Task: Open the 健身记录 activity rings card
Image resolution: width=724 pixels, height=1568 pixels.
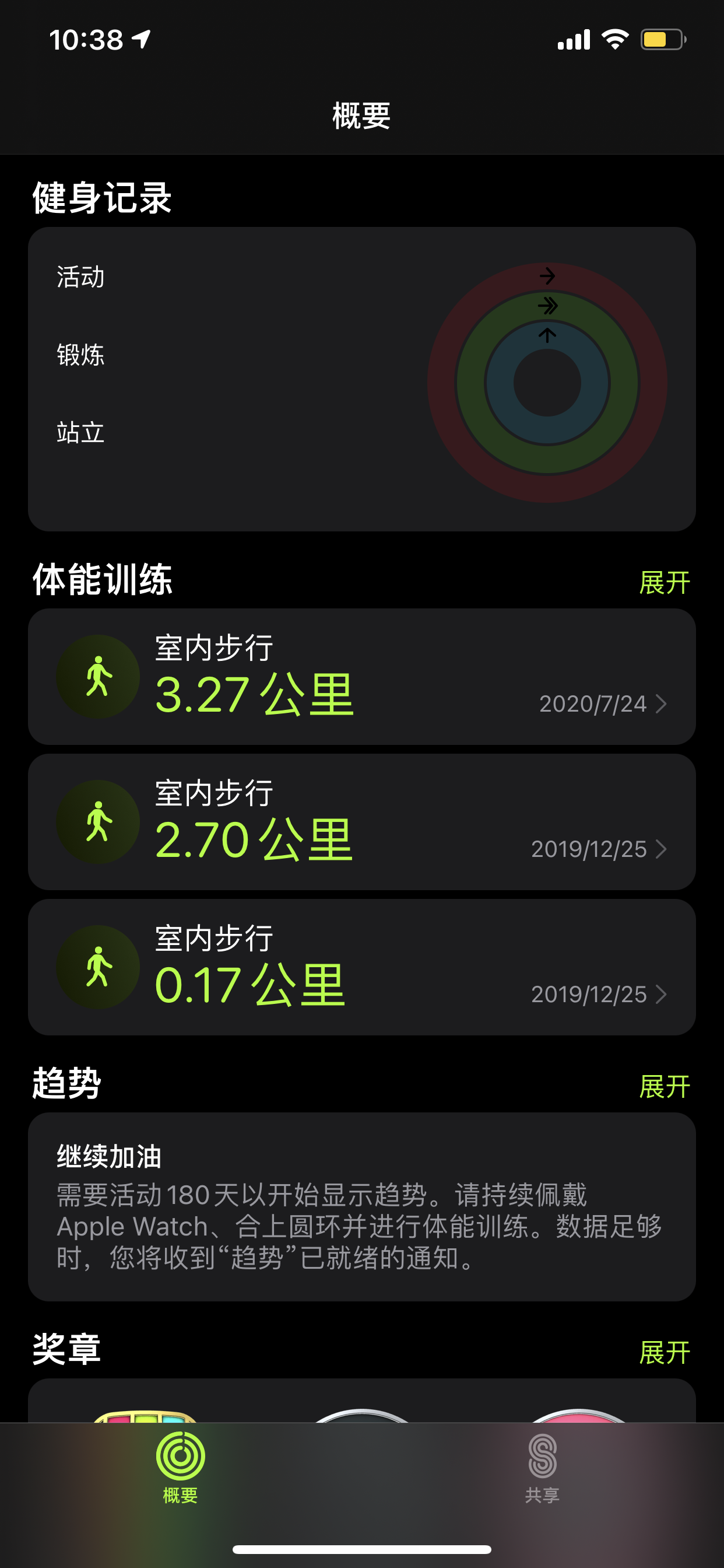Action: coord(361,379)
